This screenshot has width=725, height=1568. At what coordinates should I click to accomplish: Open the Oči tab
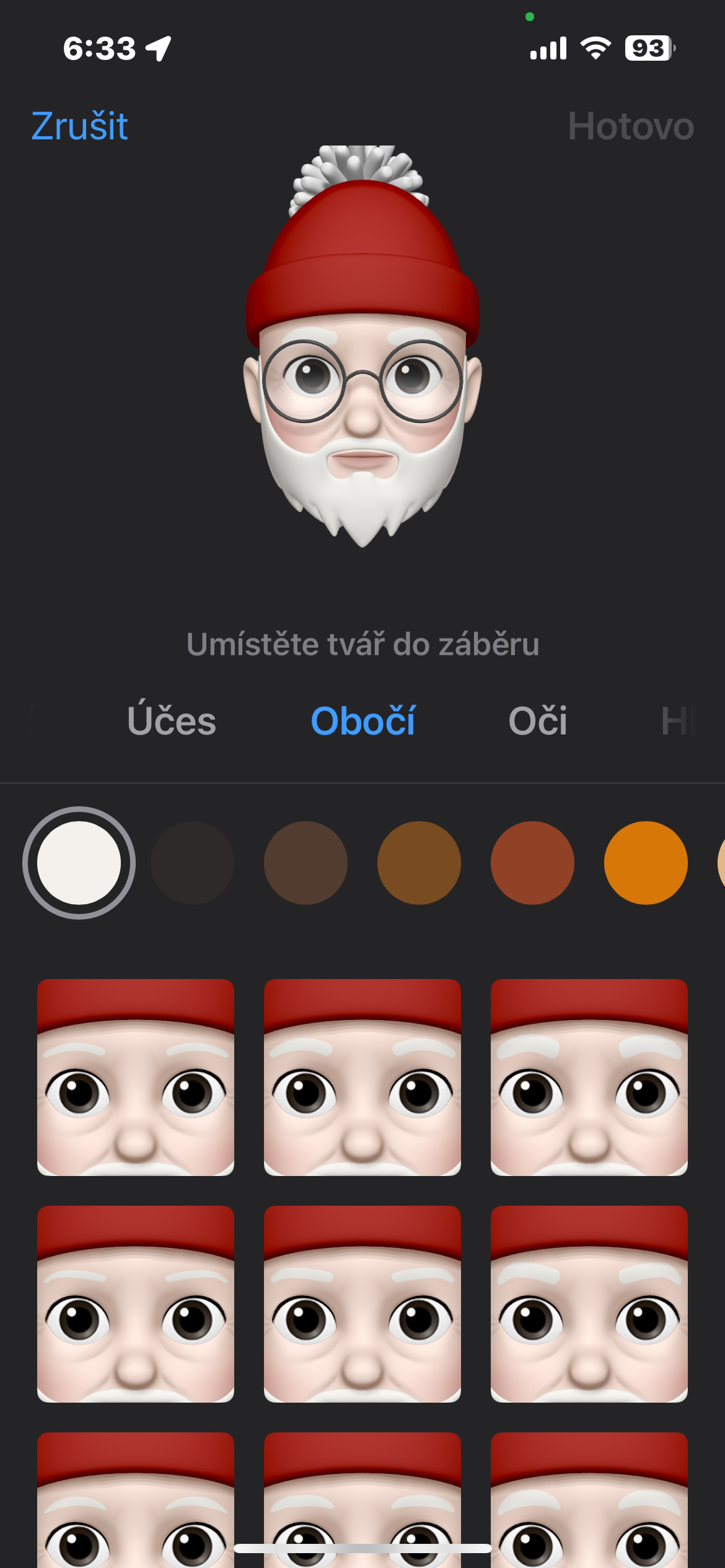click(x=537, y=721)
